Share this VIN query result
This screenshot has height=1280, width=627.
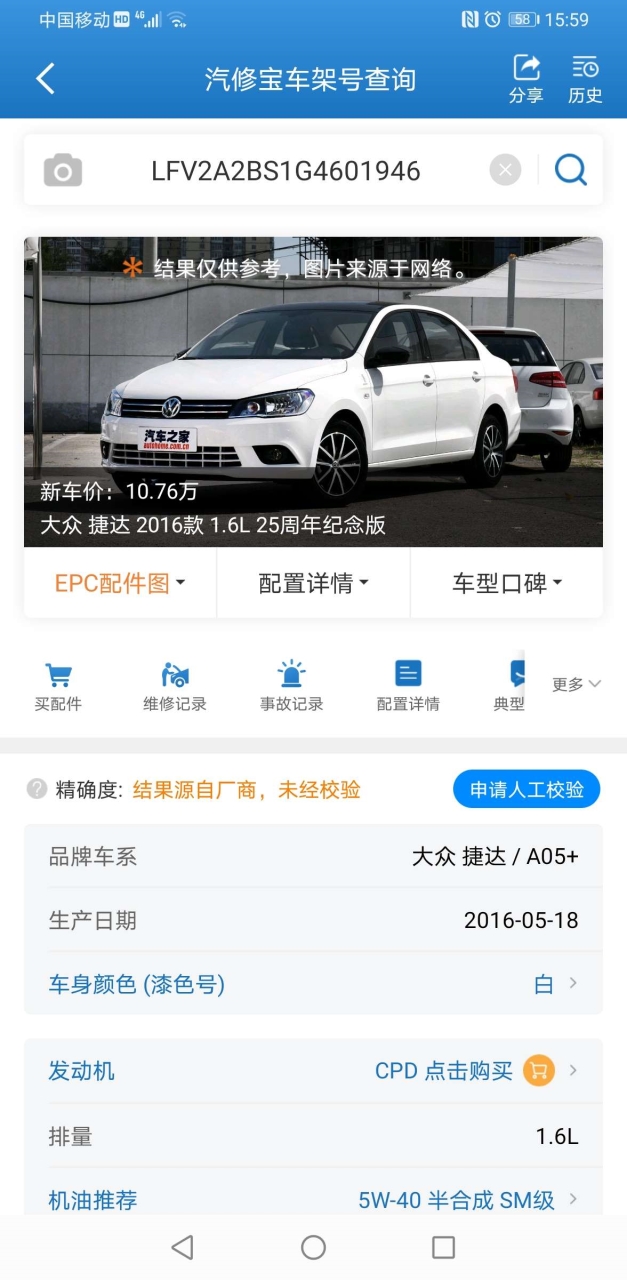(x=526, y=79)
